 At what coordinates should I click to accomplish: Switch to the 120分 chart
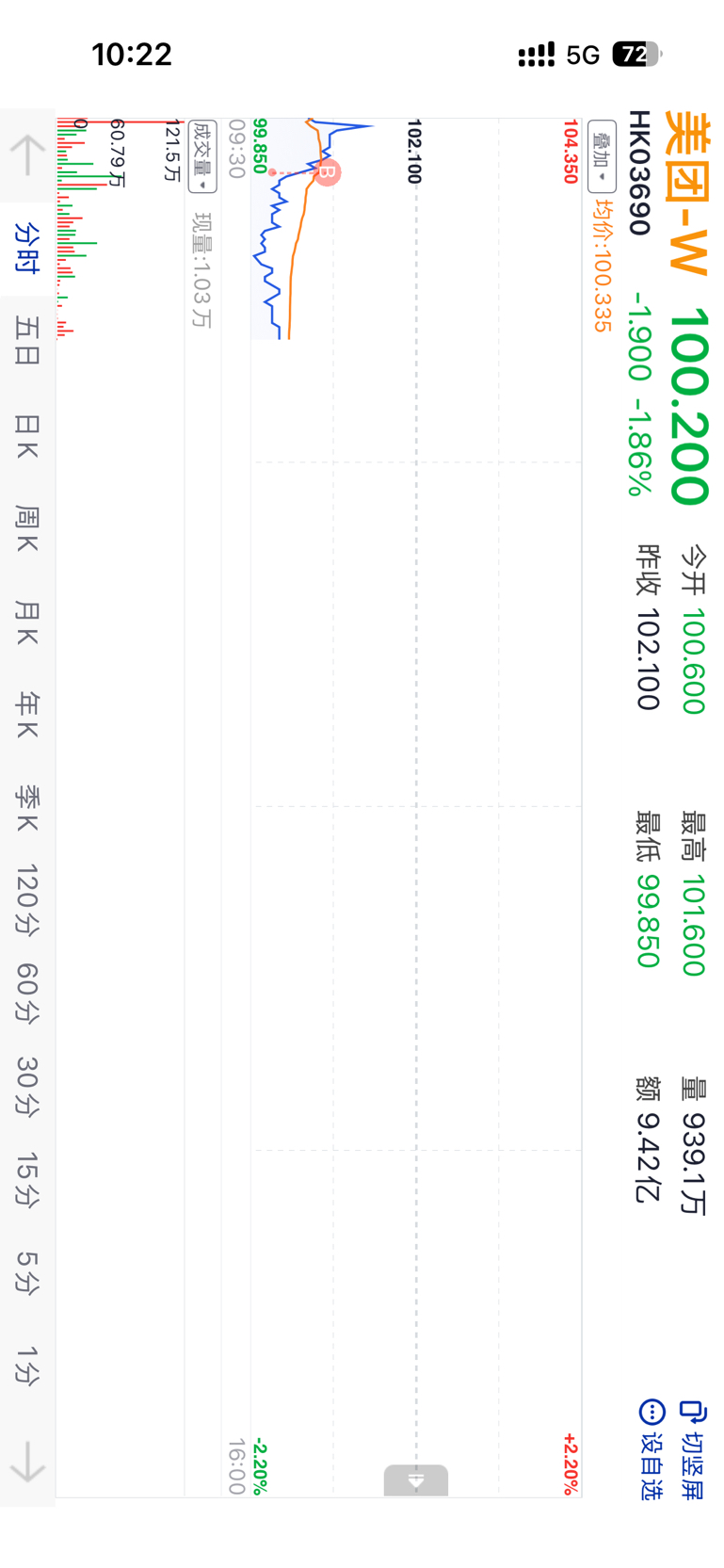tap(27, 899)
